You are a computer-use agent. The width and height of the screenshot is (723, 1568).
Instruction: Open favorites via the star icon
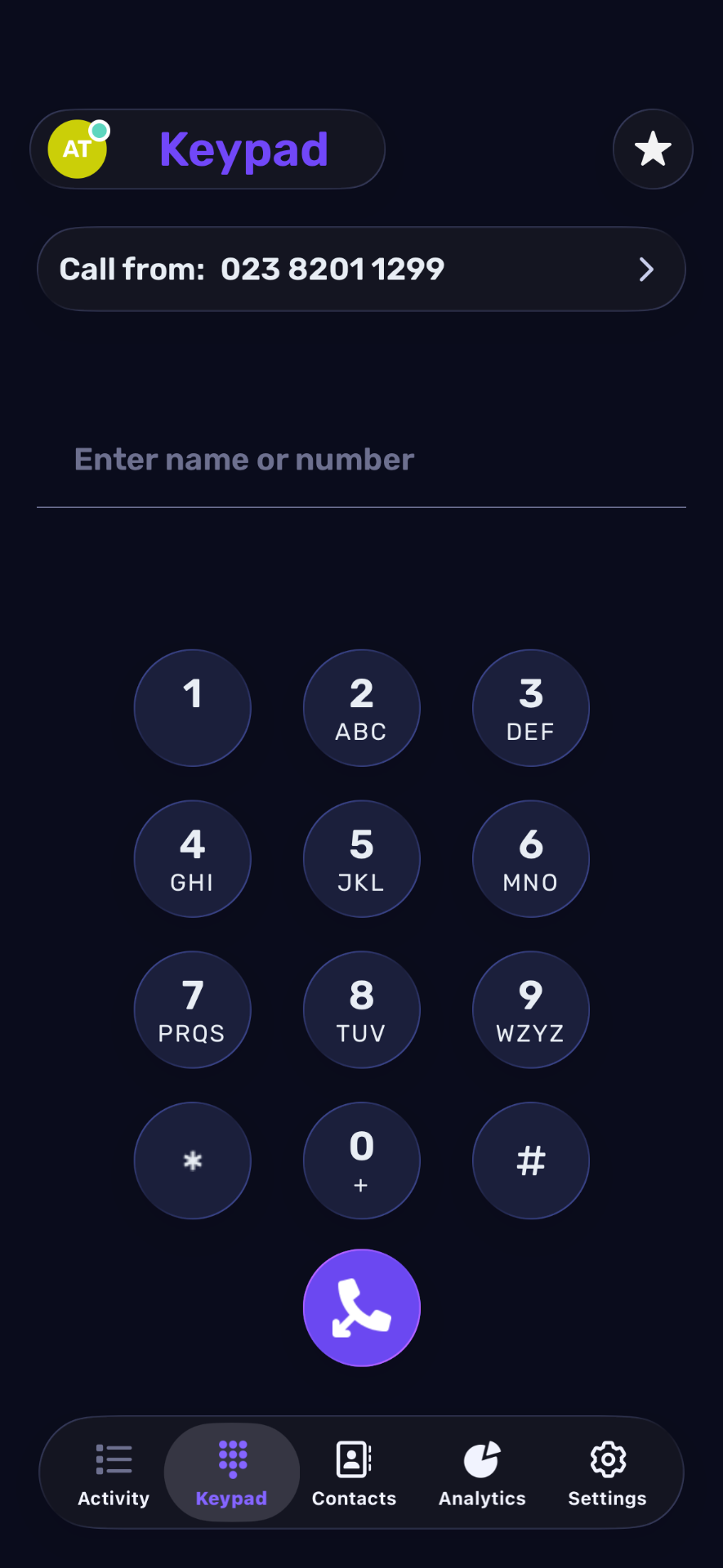click(652, 149)
